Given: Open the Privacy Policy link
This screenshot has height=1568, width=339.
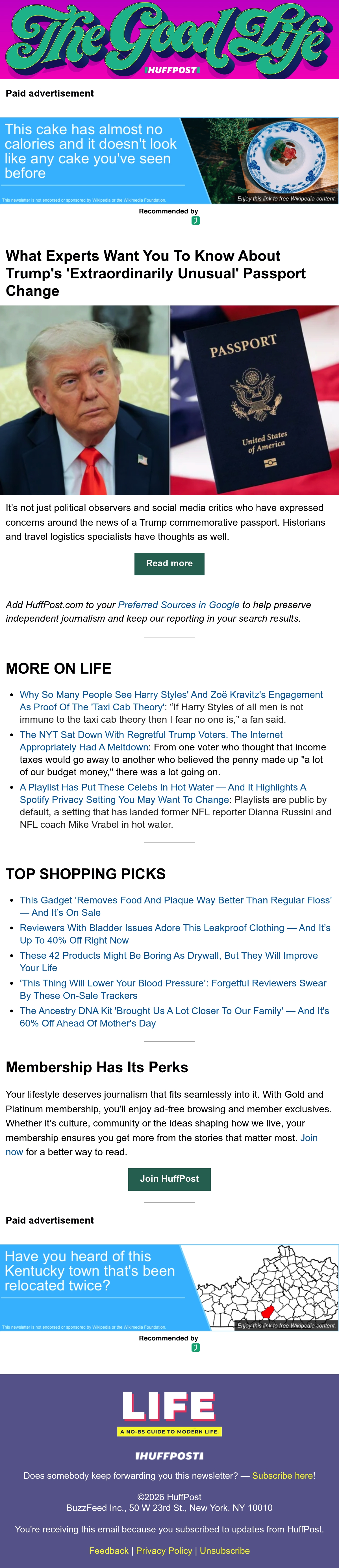Looking at the screenshot, I should (164, 1550).
